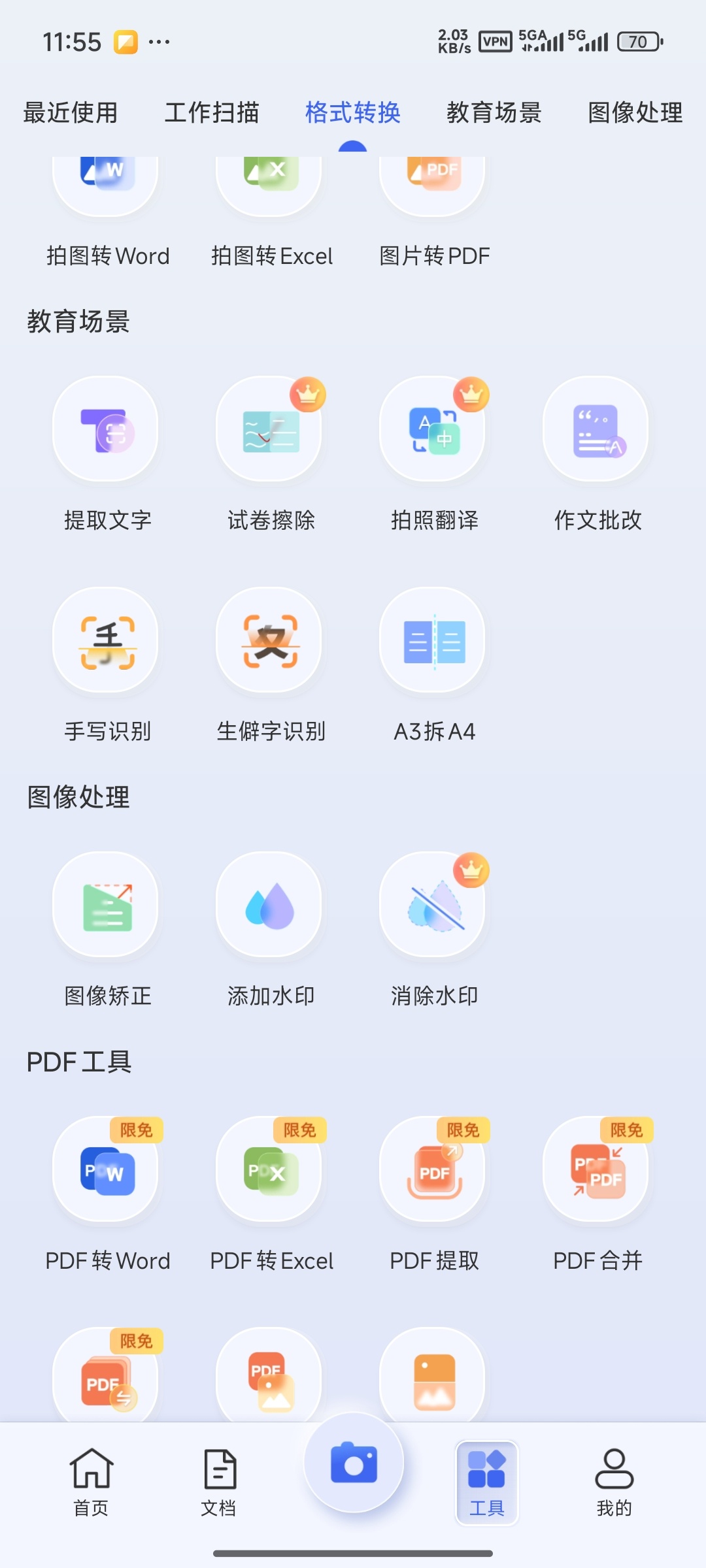The image size is (706, 1568).
Task: Switch to the 工作扫描 tab
Action: (x=212, y=112)
